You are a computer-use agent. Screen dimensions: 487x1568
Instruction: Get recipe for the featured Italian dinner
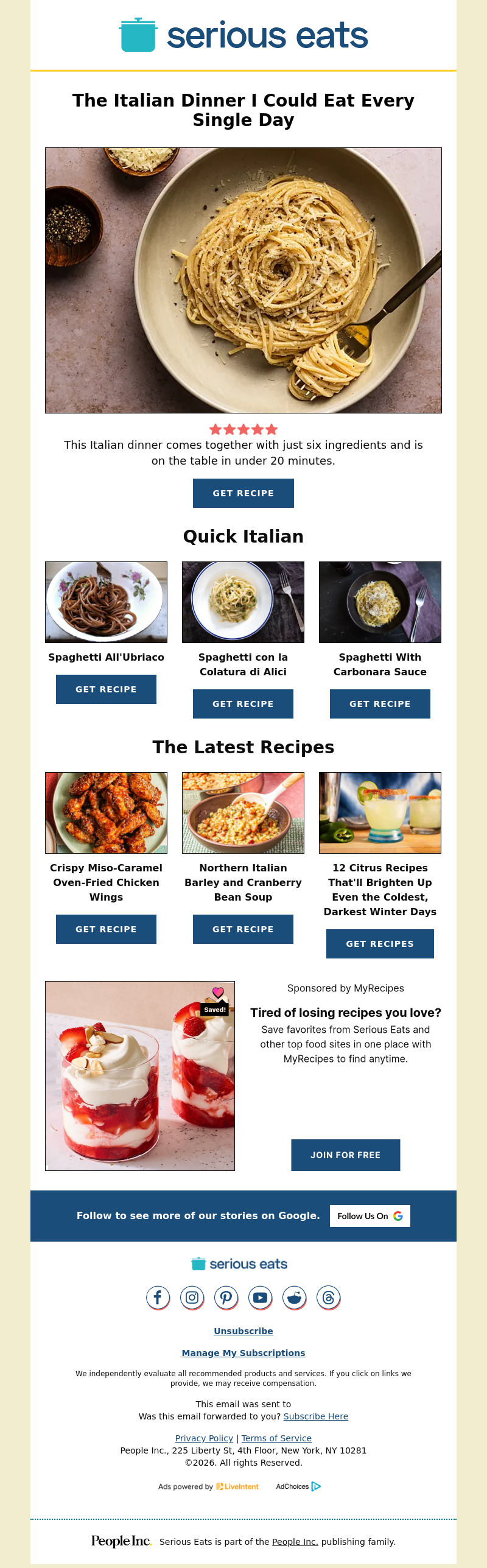coord(243,493)
